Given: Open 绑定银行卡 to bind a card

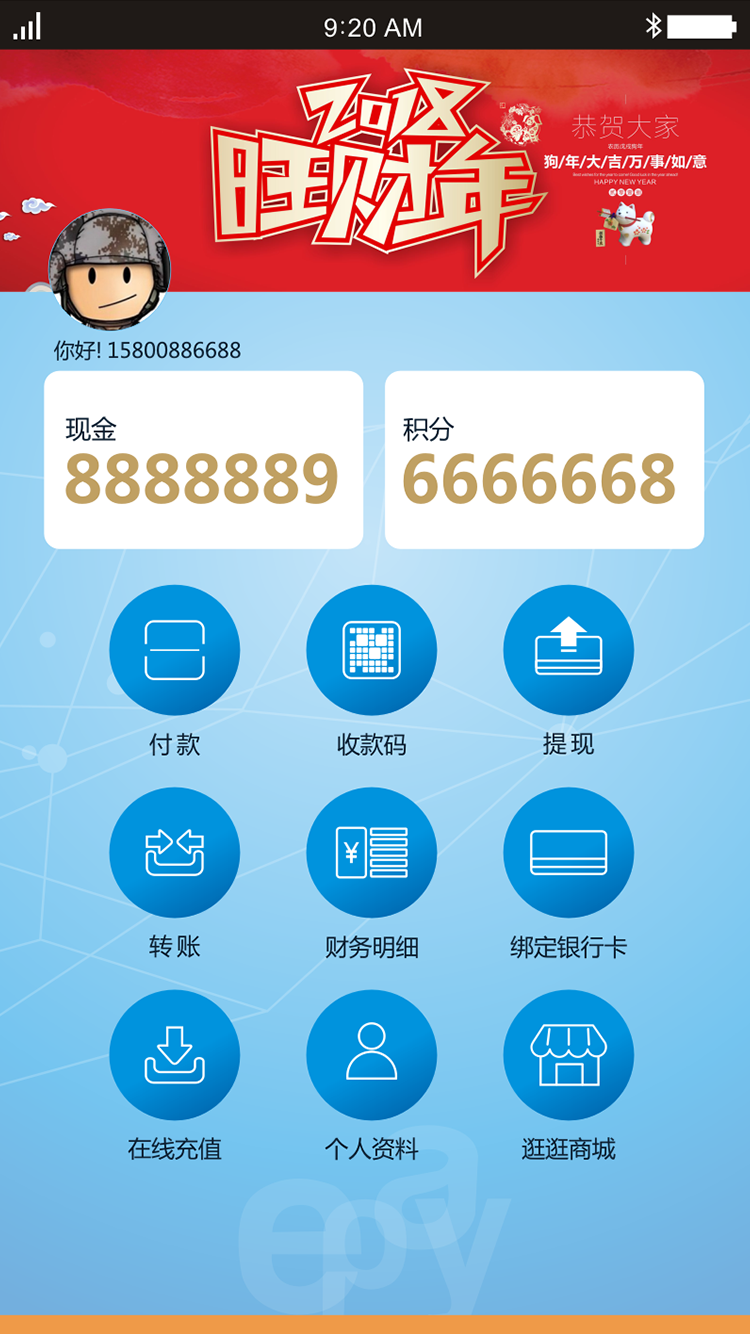Looking at the screenshot, I should click(x=568, y=852).
